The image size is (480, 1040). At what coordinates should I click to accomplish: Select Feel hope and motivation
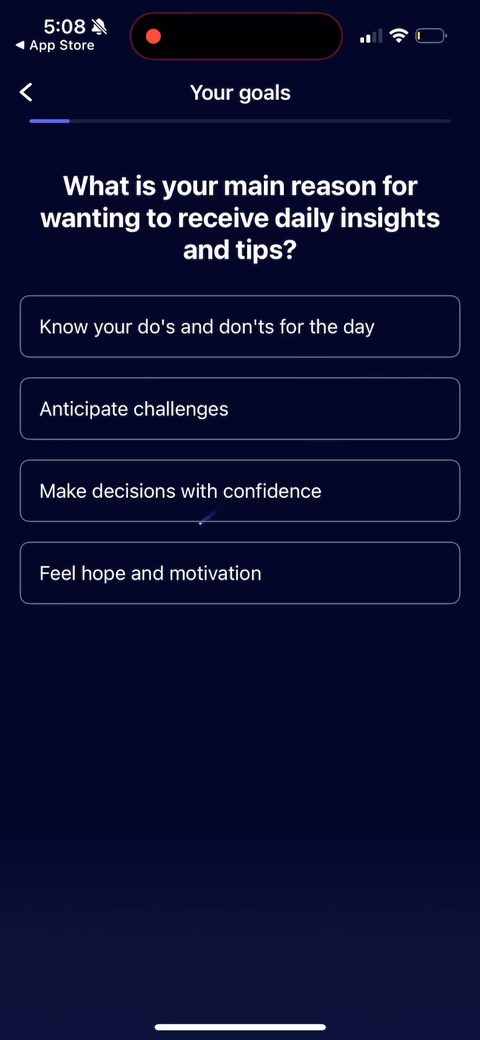(x=240, y=573)
